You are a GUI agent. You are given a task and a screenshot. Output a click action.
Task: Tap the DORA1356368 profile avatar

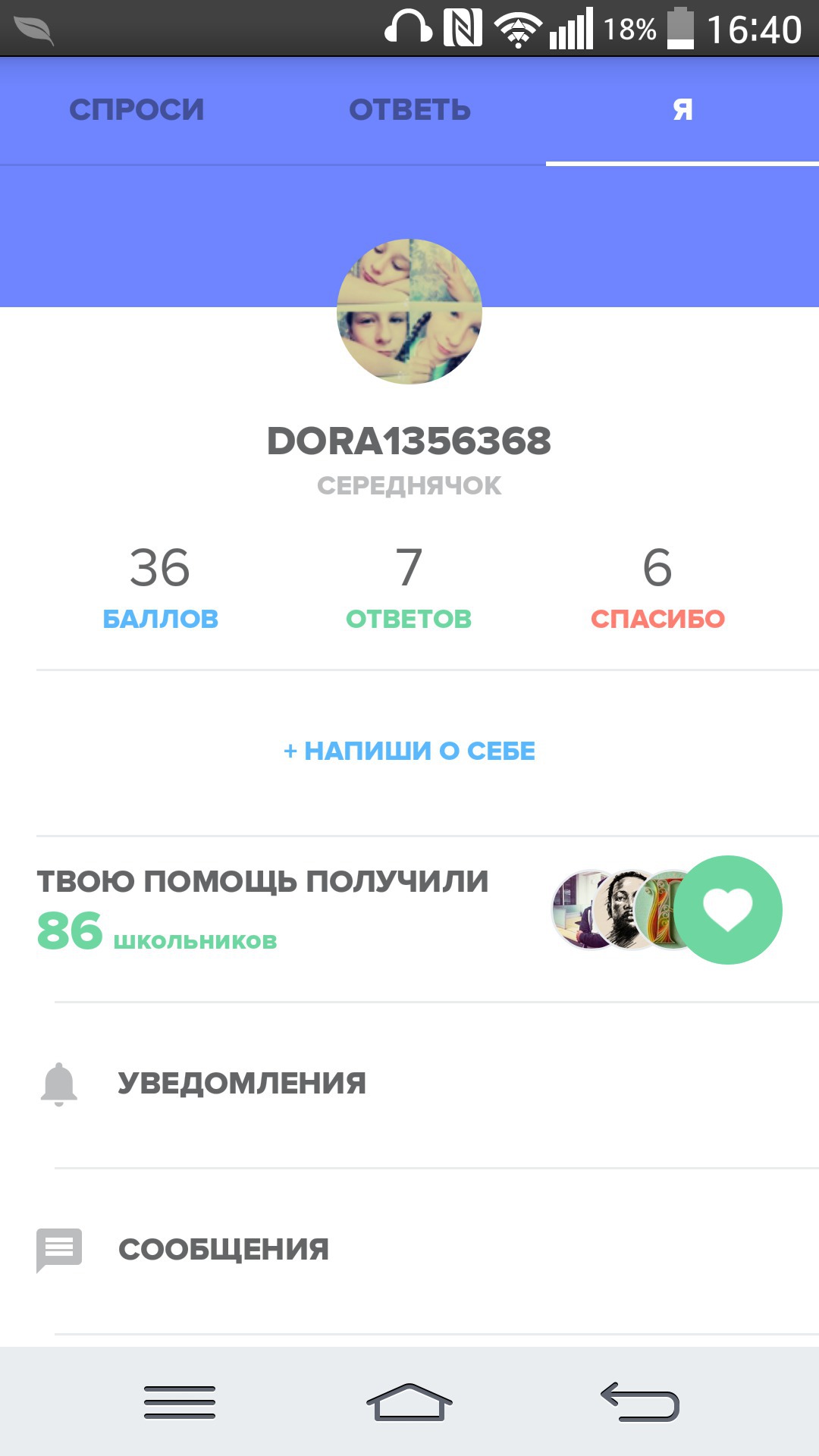coord(409,312)
